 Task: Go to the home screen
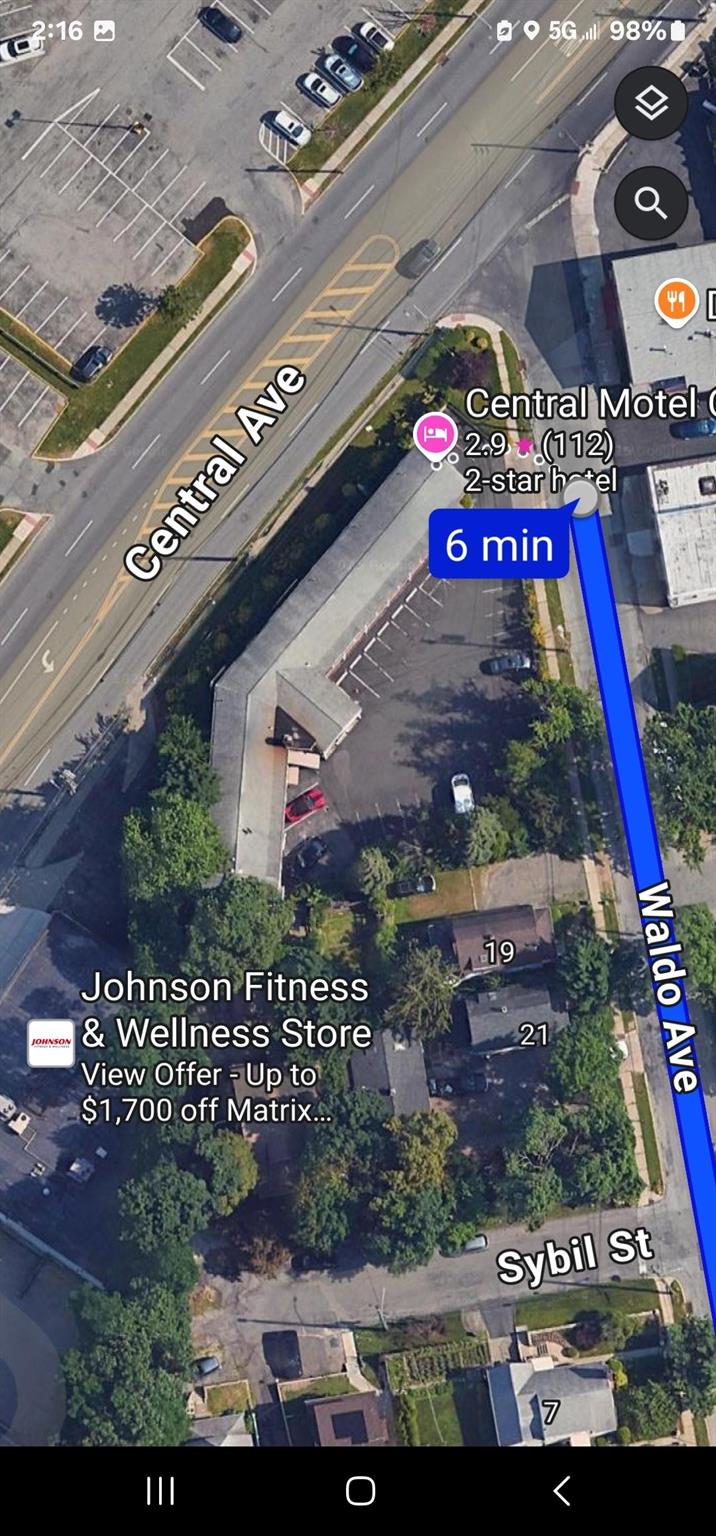[360, 1491]
